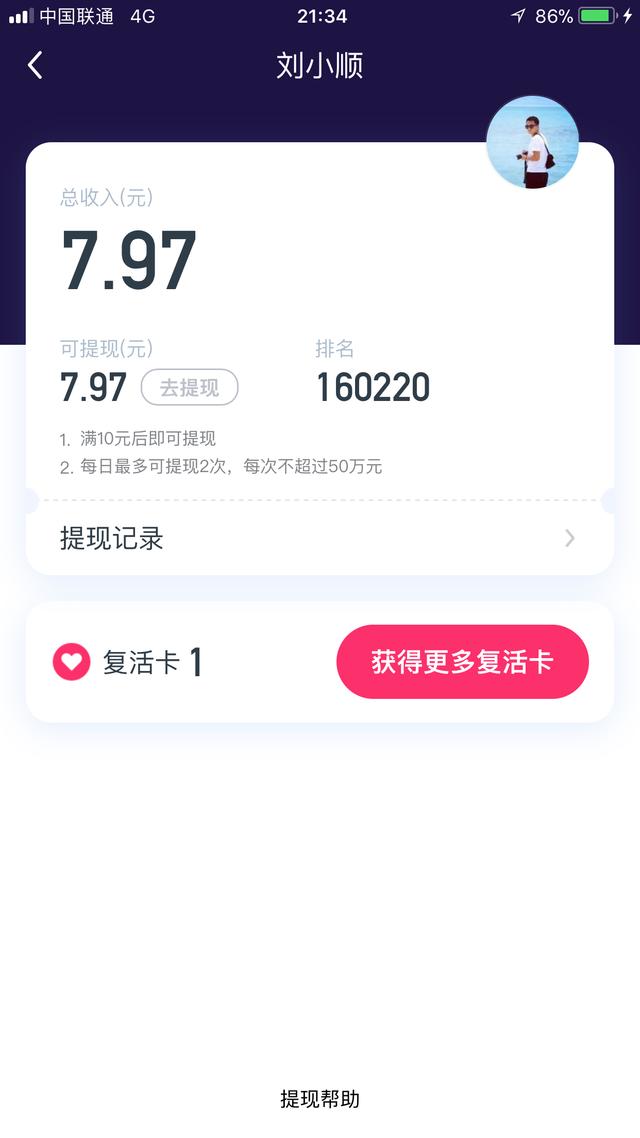Tap the 去提现 withdraw button
The height and width of the screenshot is (1138, 640).
189,388
